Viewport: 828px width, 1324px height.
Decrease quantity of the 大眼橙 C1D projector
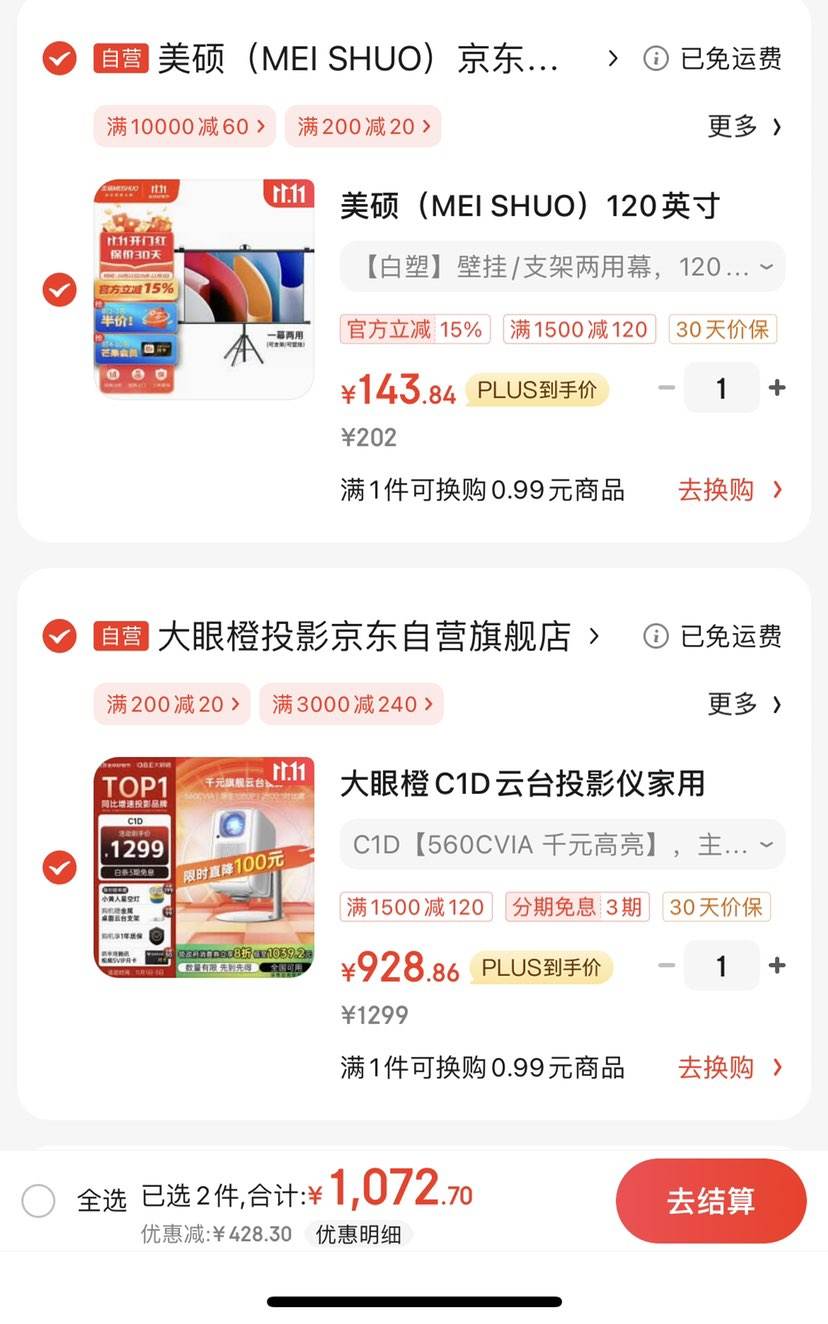coord(666,965)
